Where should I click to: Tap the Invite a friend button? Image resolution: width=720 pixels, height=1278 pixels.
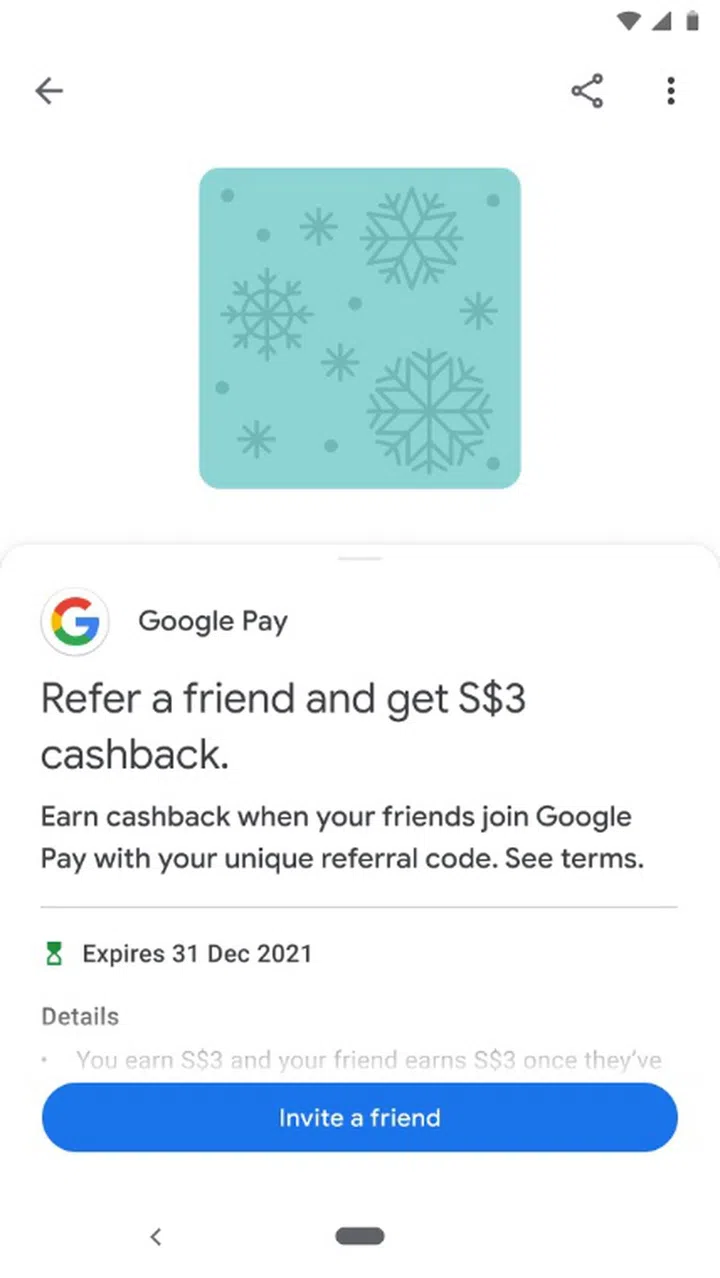click(x=359, y=1117)
